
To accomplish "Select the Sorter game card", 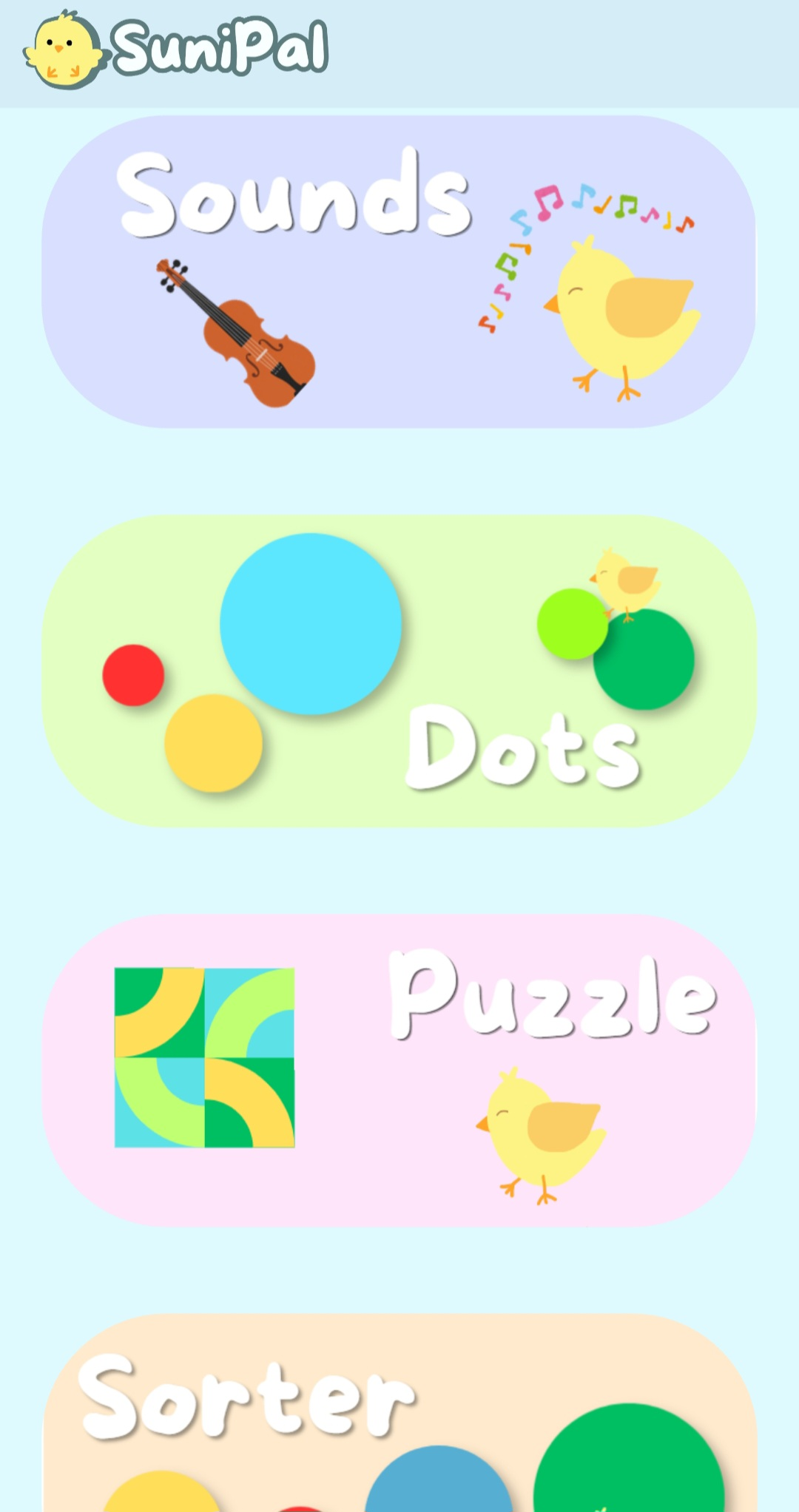I will pos(399,1412).
